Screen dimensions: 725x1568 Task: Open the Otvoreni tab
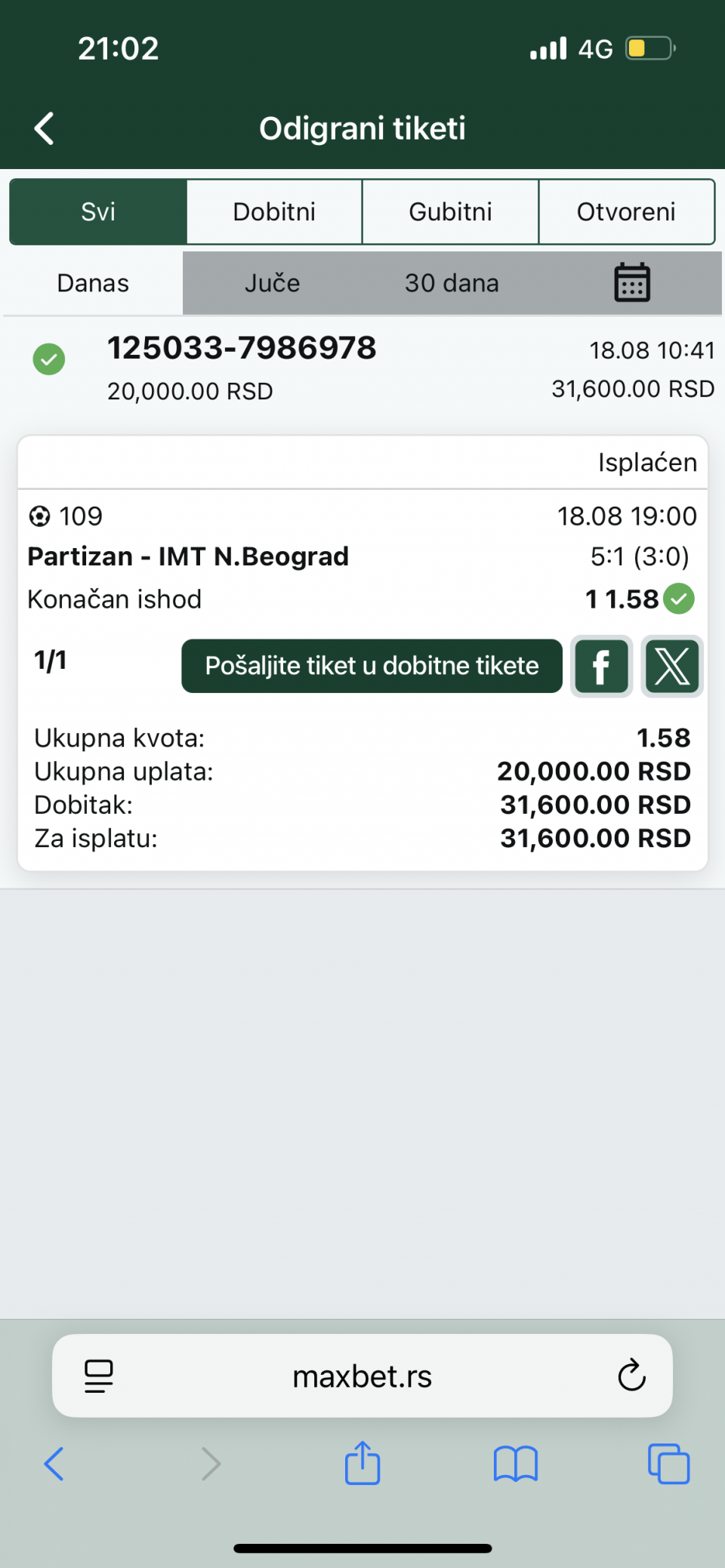pyautogui.click(x=627, y=212)
